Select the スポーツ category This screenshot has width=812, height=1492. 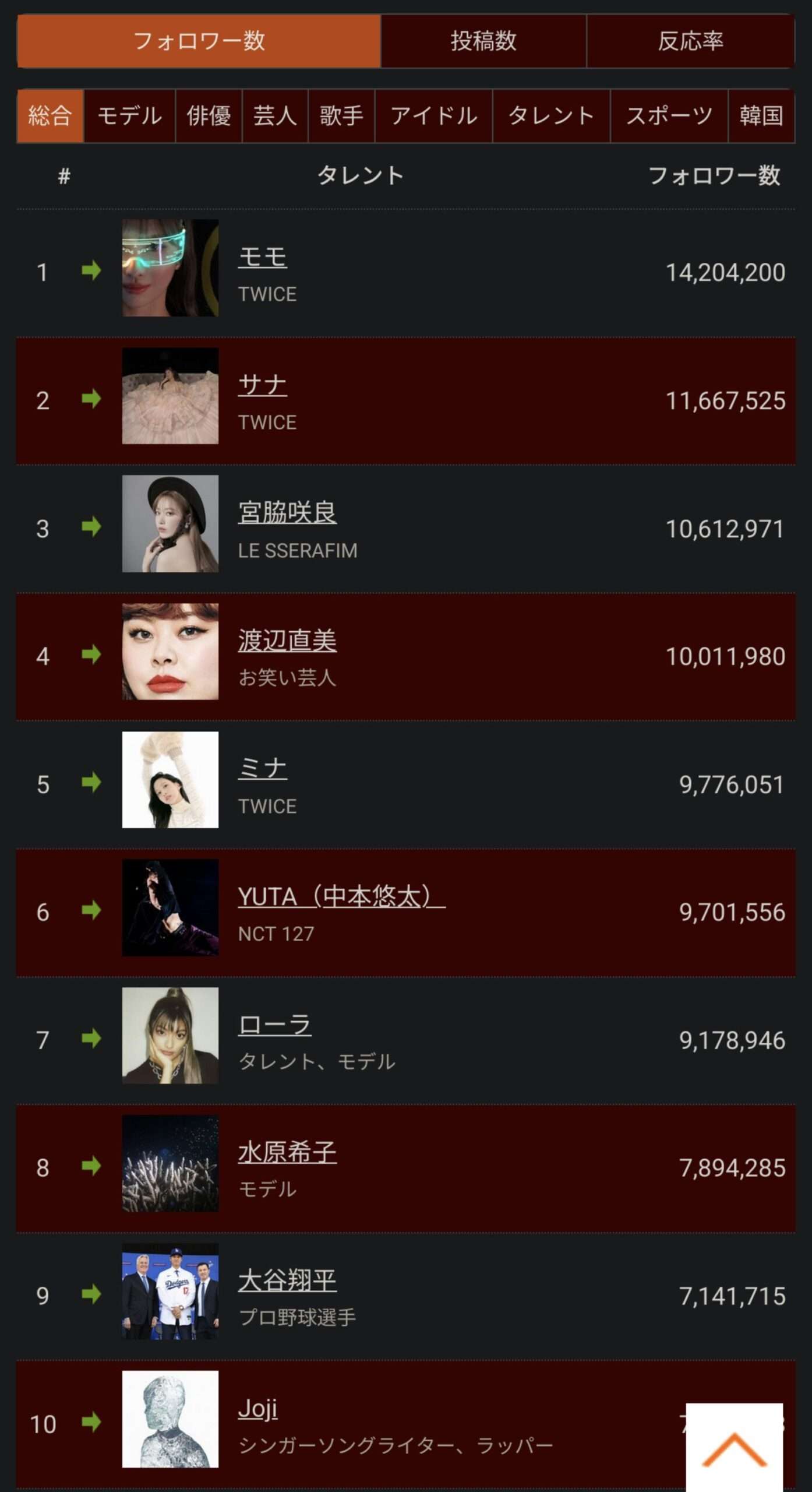pos(669,115)
